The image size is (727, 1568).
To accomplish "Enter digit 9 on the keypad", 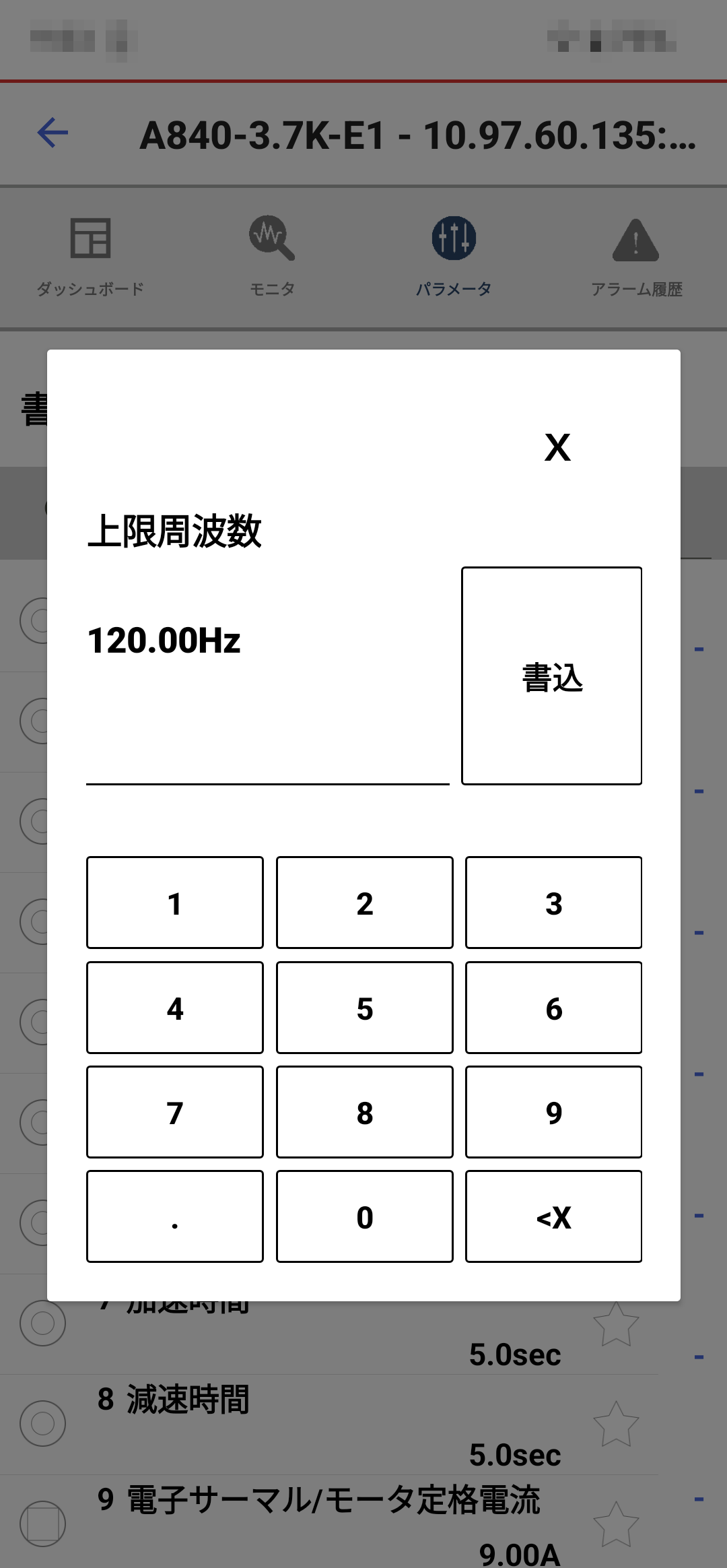I will 553,1112.
